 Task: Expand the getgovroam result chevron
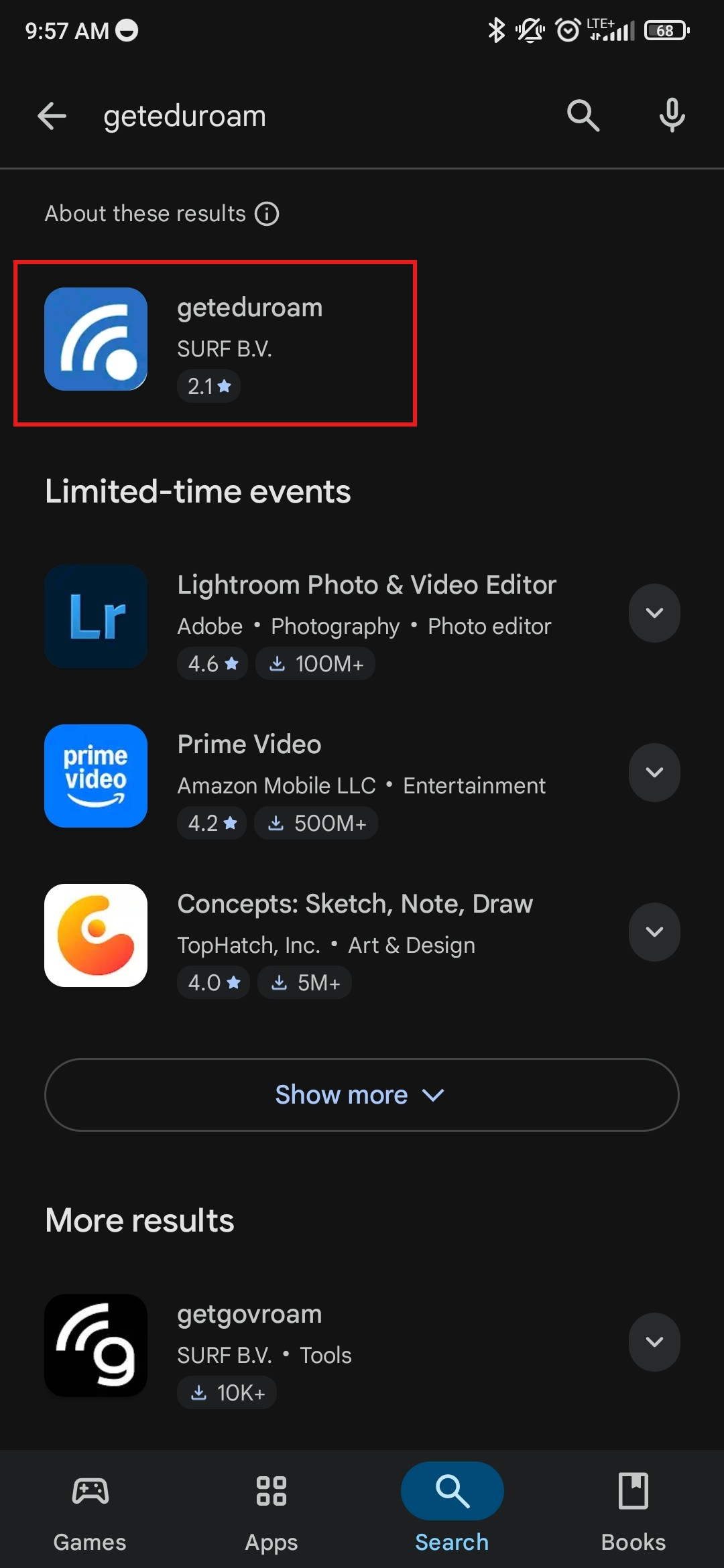654,1342
